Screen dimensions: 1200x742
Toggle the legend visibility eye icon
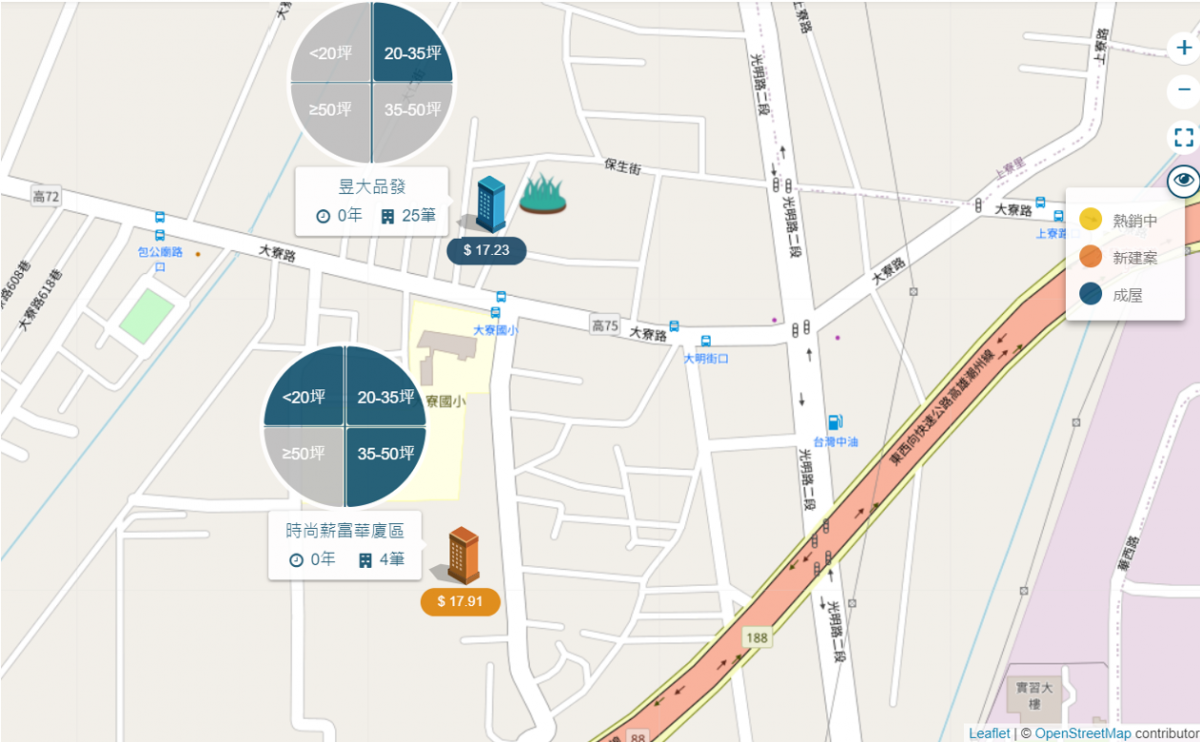tap(1184, 180)
